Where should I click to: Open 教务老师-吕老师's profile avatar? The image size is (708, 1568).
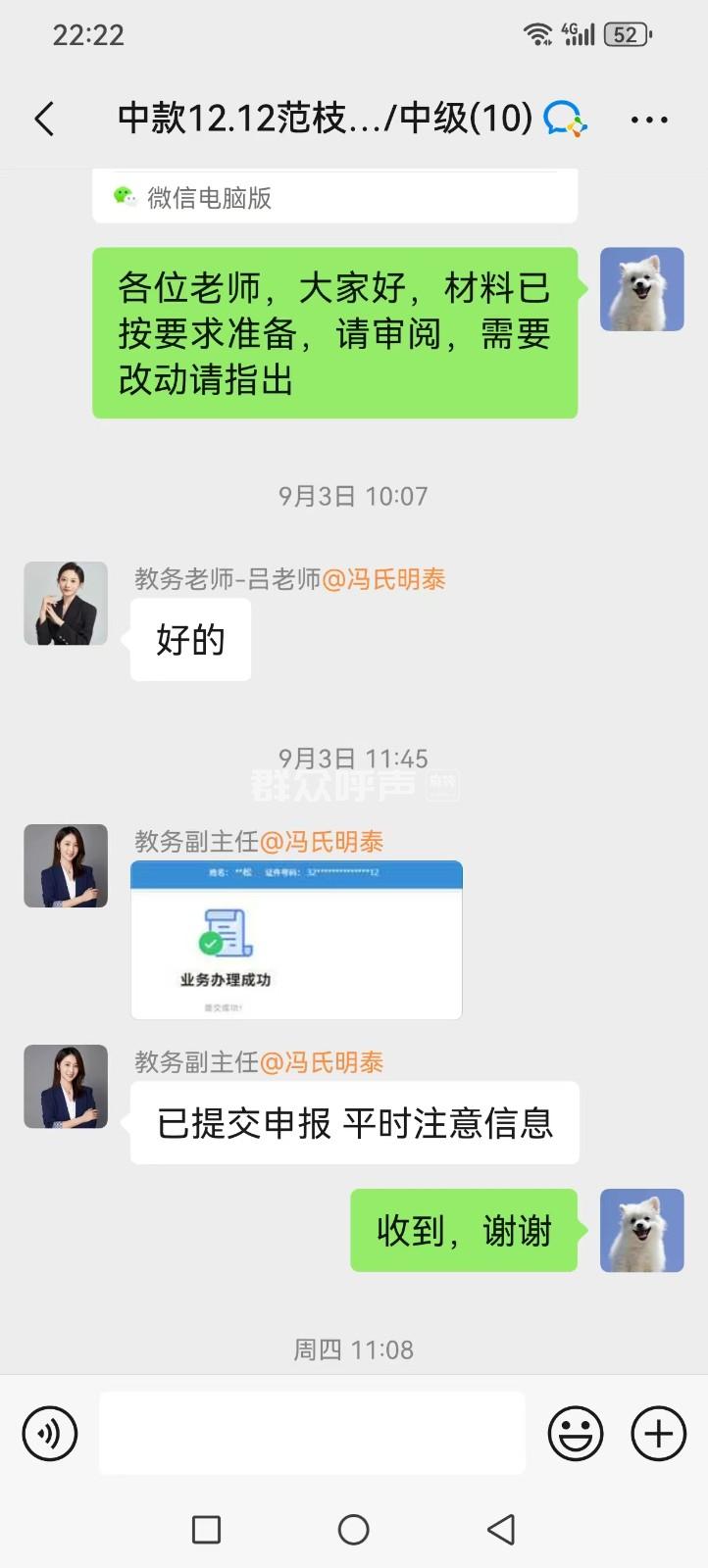click(66, 604)
